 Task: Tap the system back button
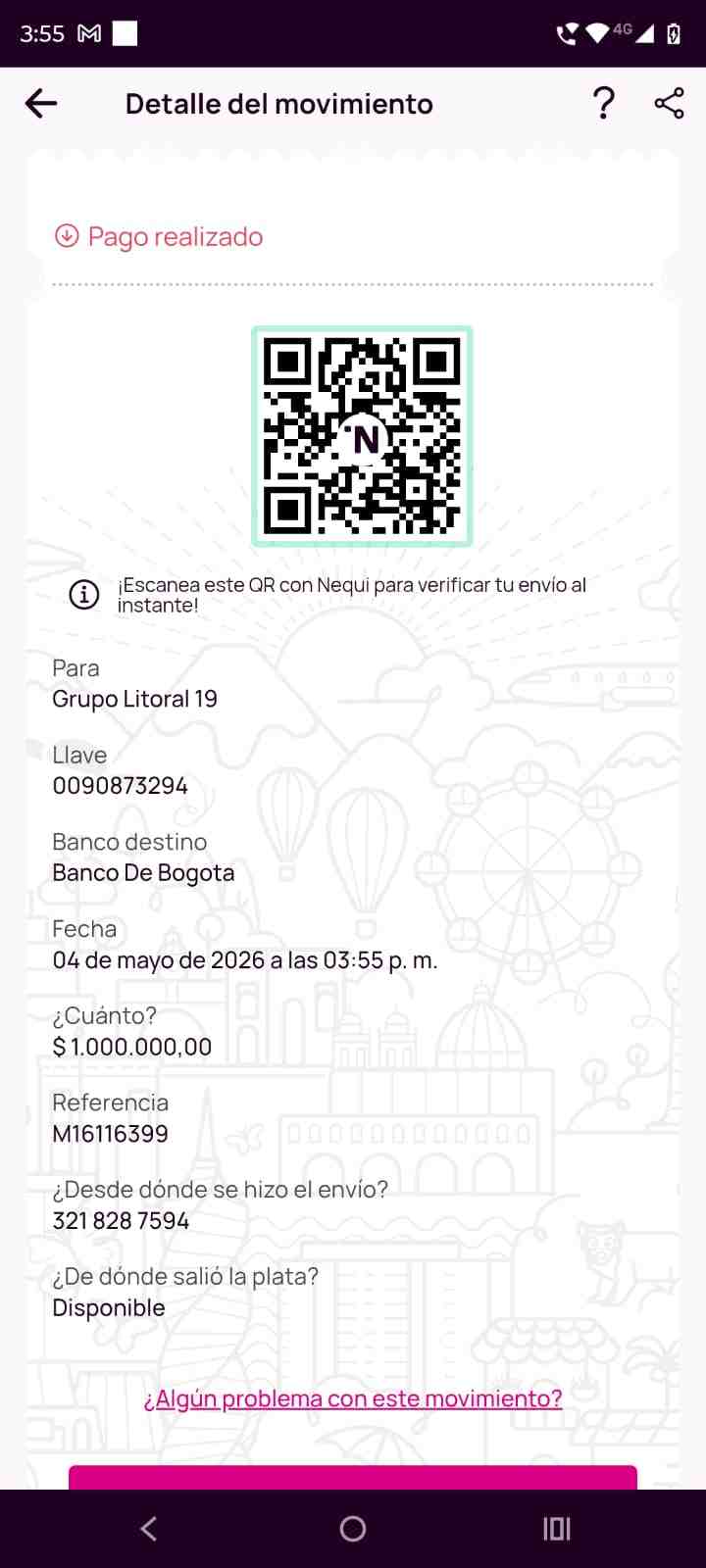coord(149,1528)
